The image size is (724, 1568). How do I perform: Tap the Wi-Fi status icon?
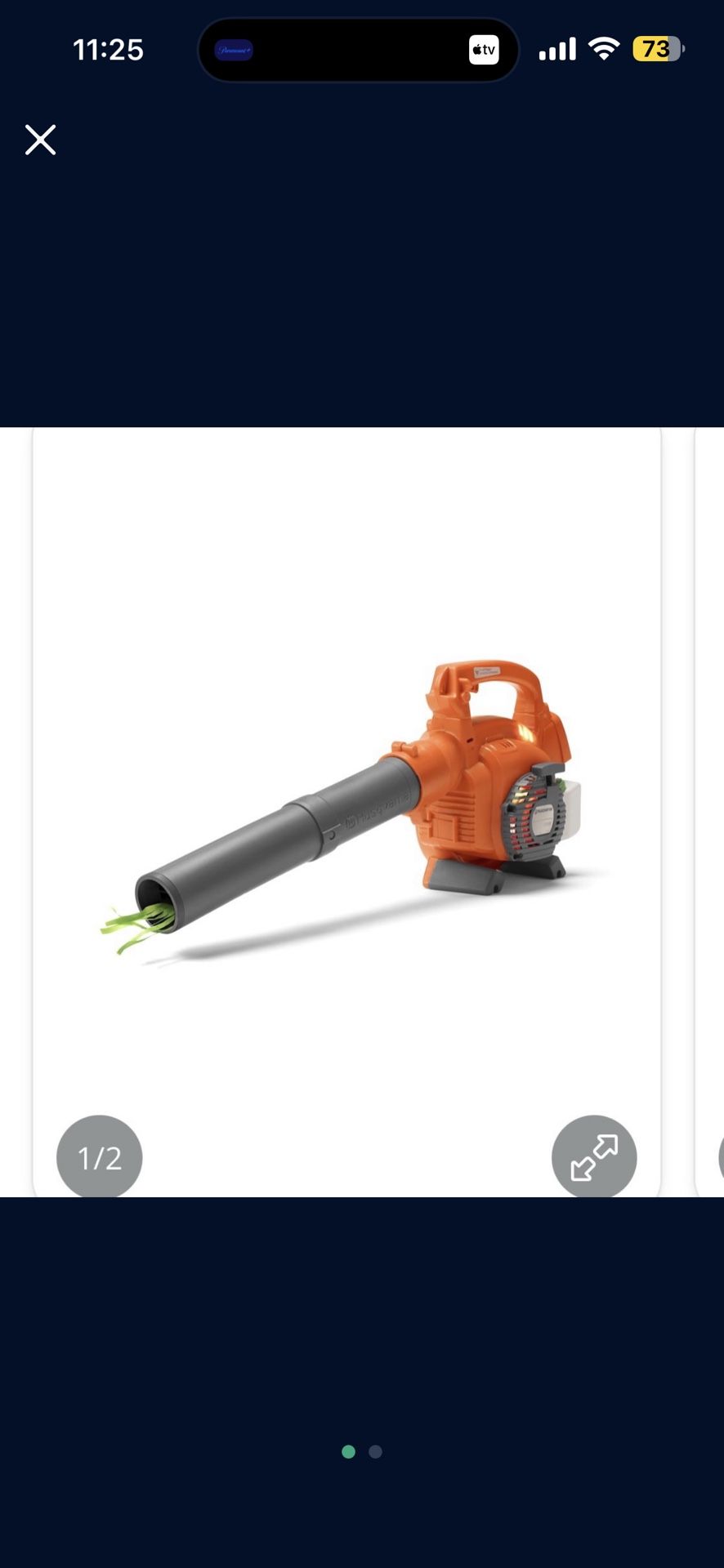[603, 49]
